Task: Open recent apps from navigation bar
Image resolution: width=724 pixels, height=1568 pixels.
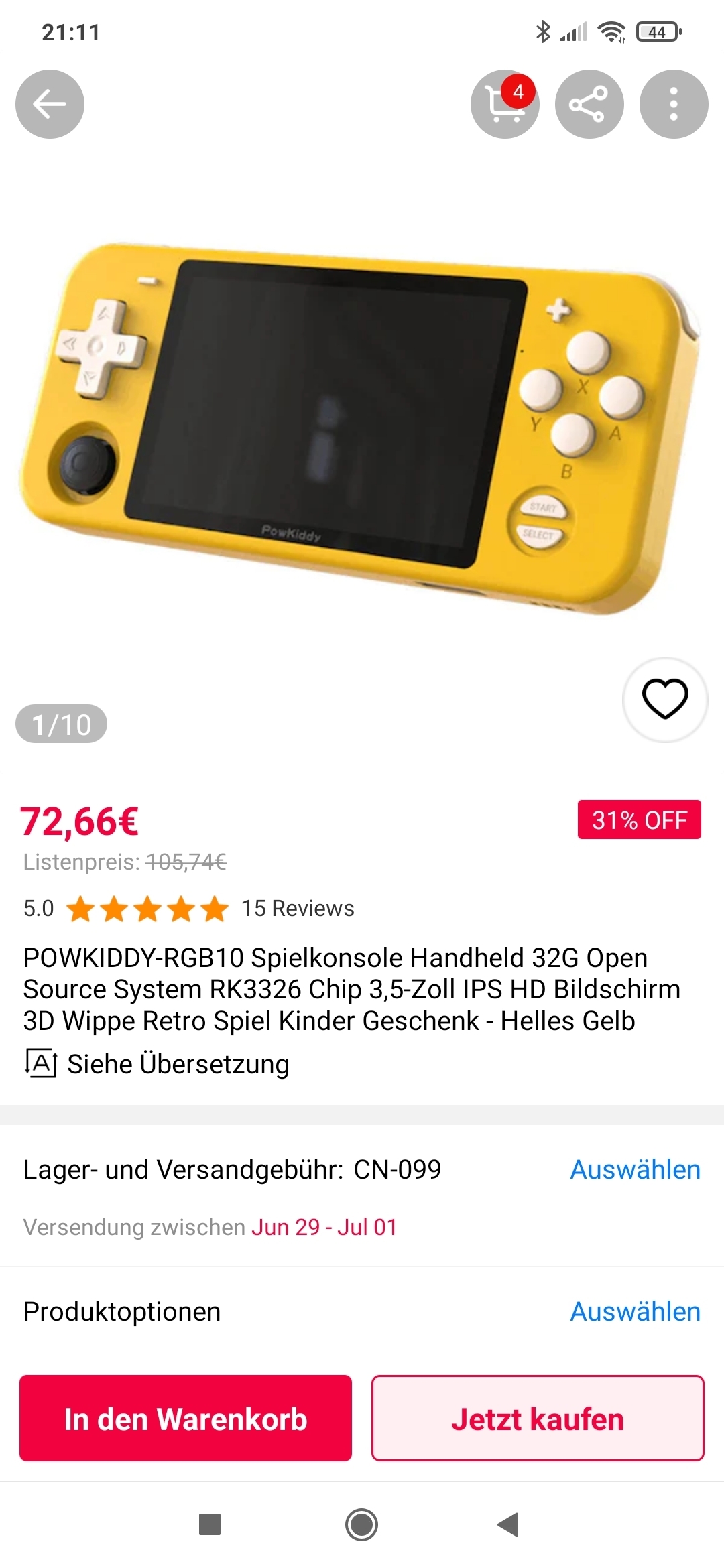Action: pos(210,1524)
